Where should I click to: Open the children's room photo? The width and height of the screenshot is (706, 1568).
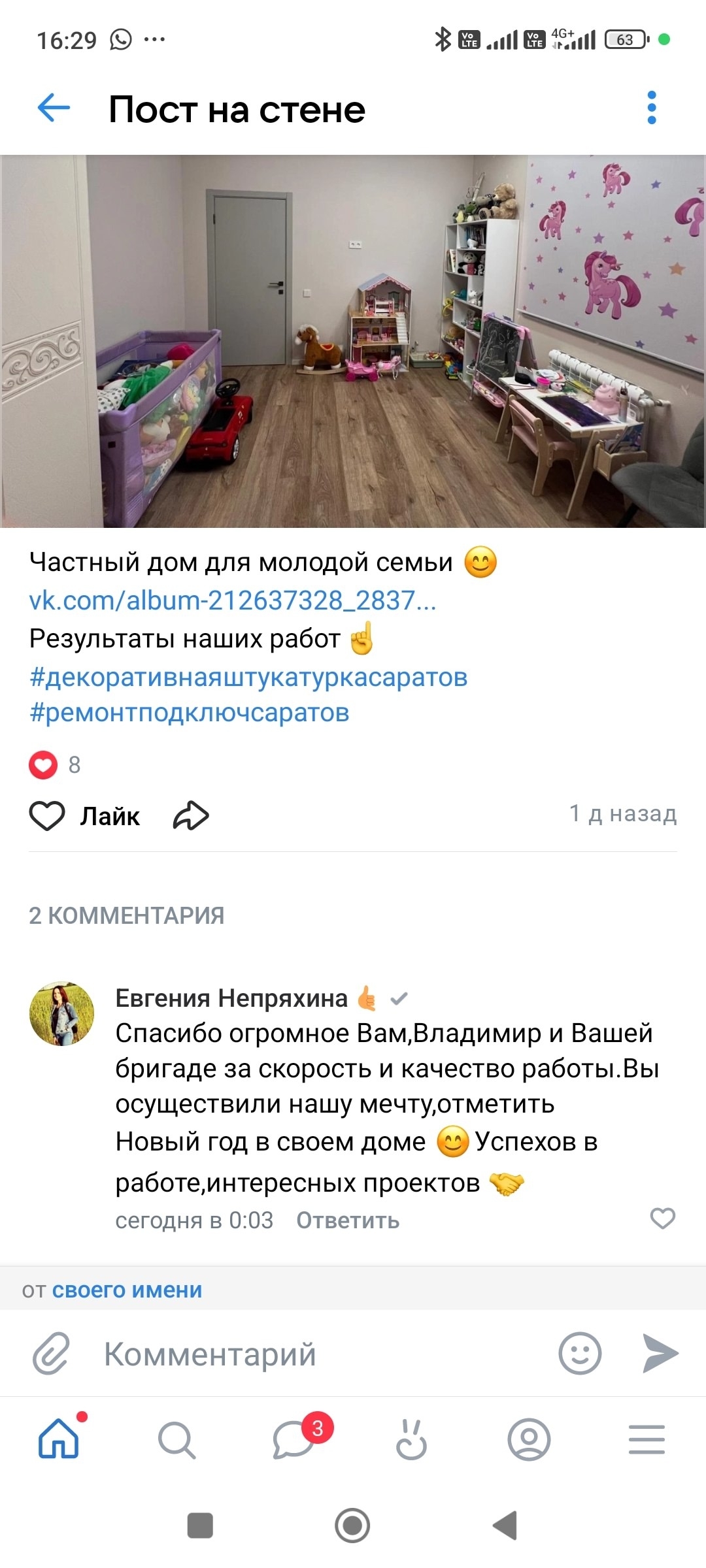353,341
